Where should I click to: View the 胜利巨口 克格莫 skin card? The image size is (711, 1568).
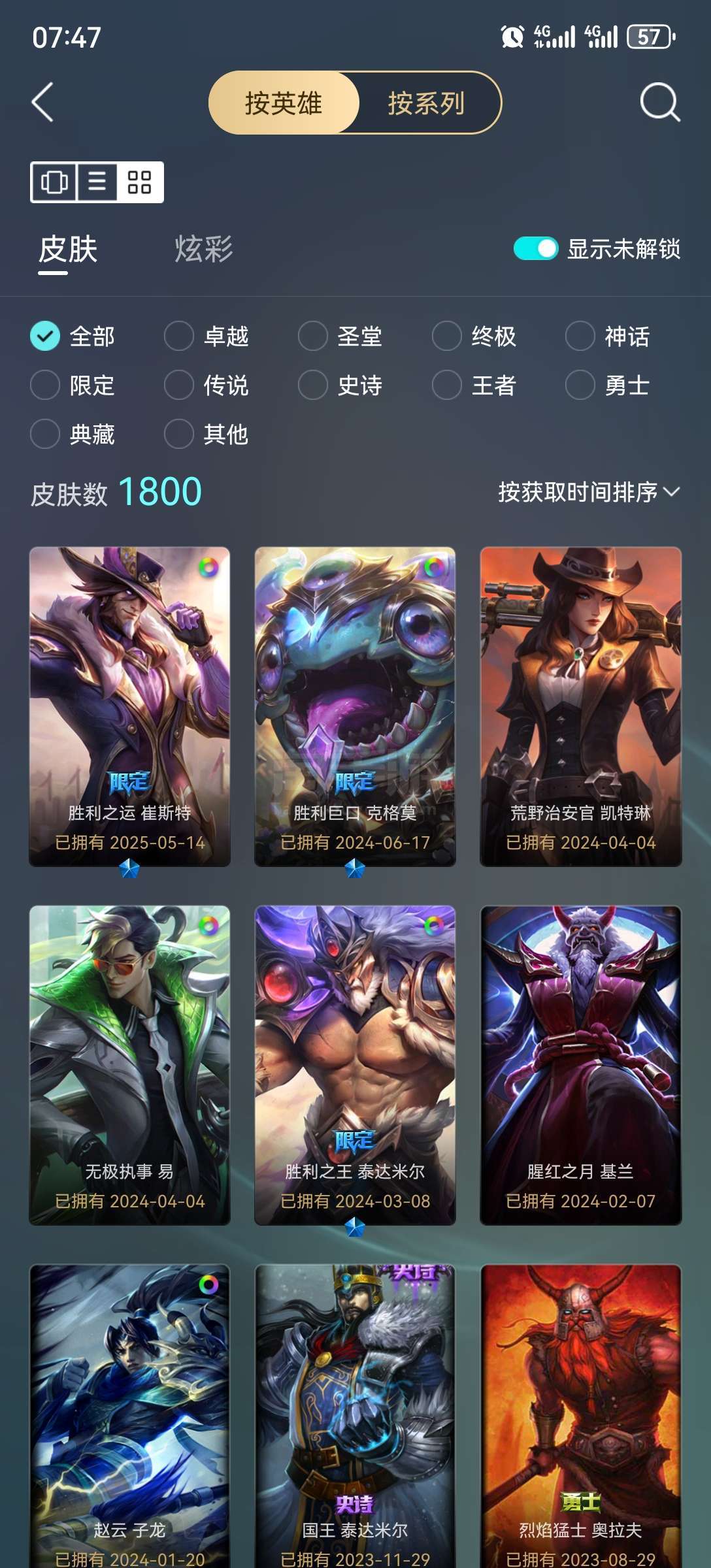coord(355,707)
